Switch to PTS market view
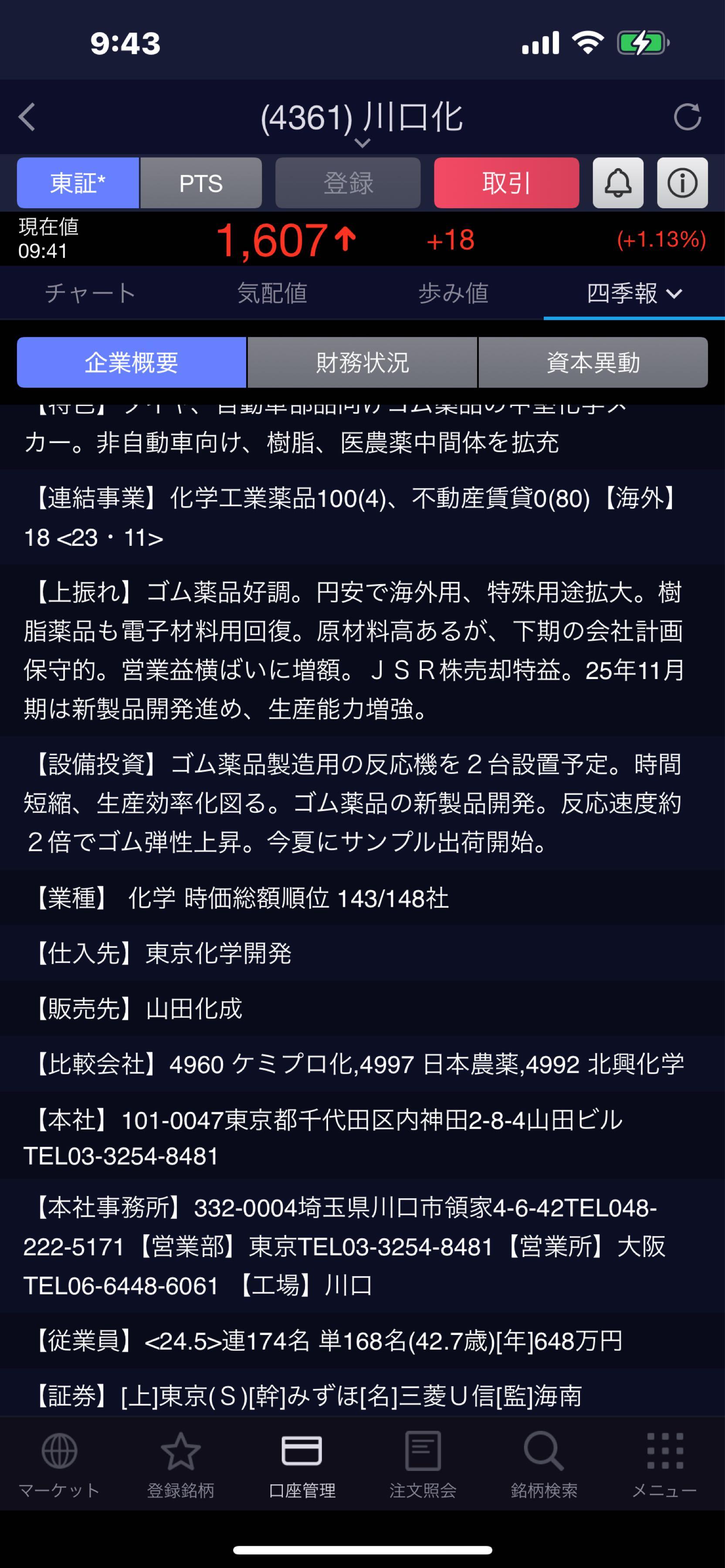Viewport: 725px width, 1568px height. point(201,182)
